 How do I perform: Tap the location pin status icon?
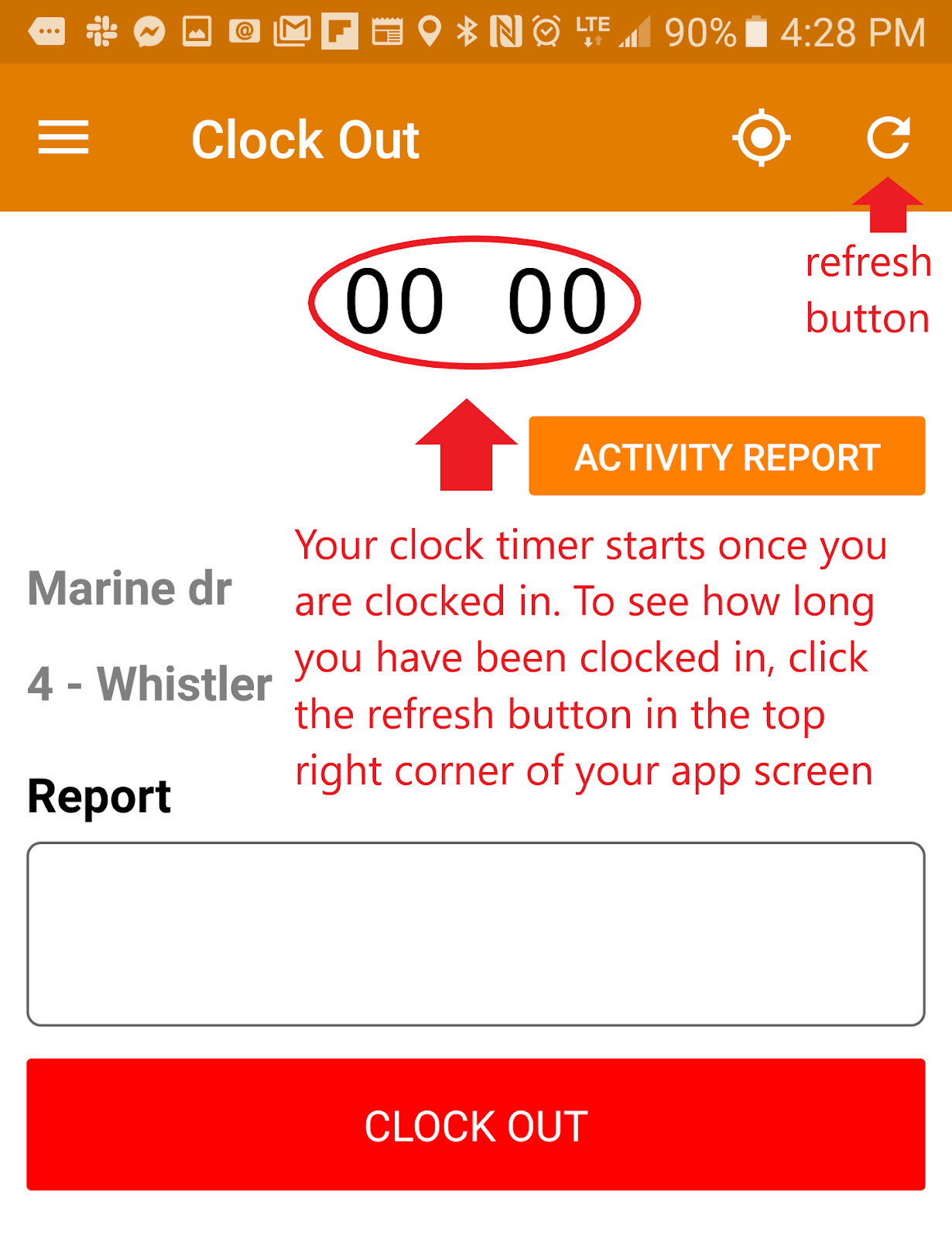click(430, 33)
